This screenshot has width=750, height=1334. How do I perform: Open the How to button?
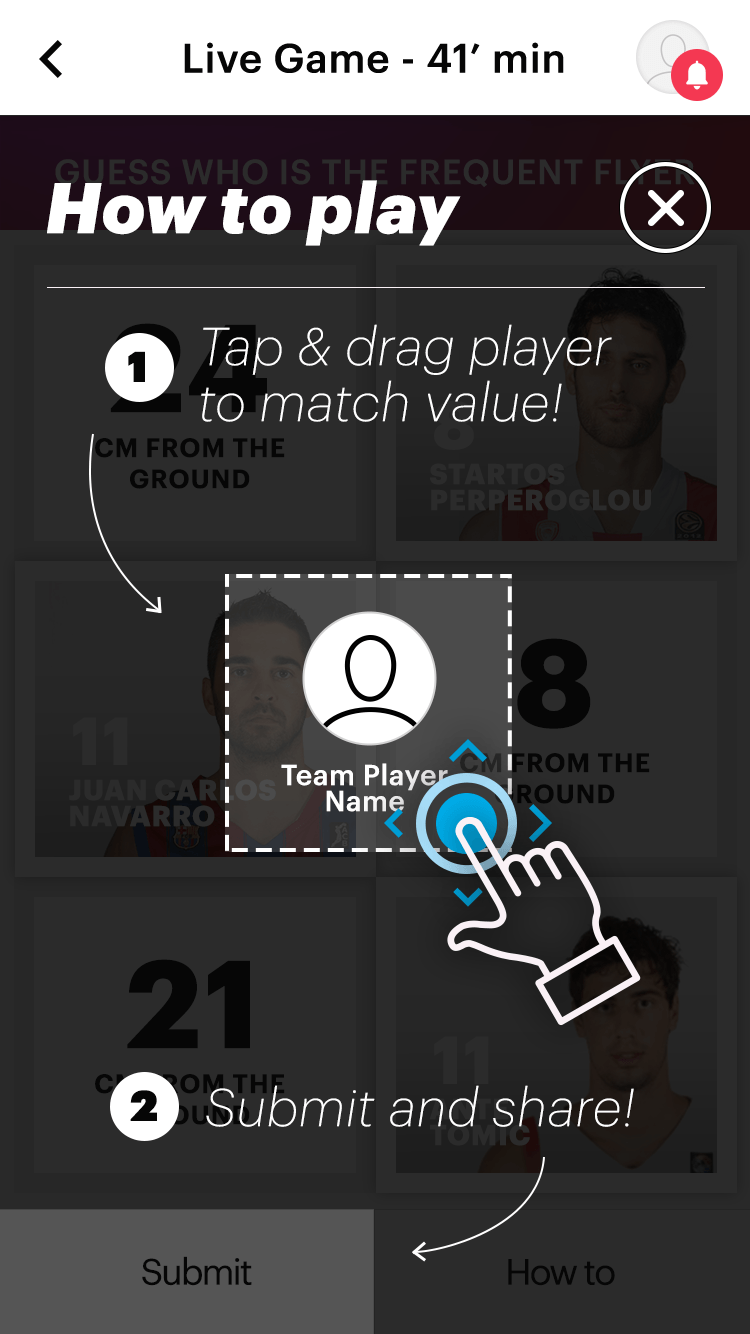tap(561, 1272)
